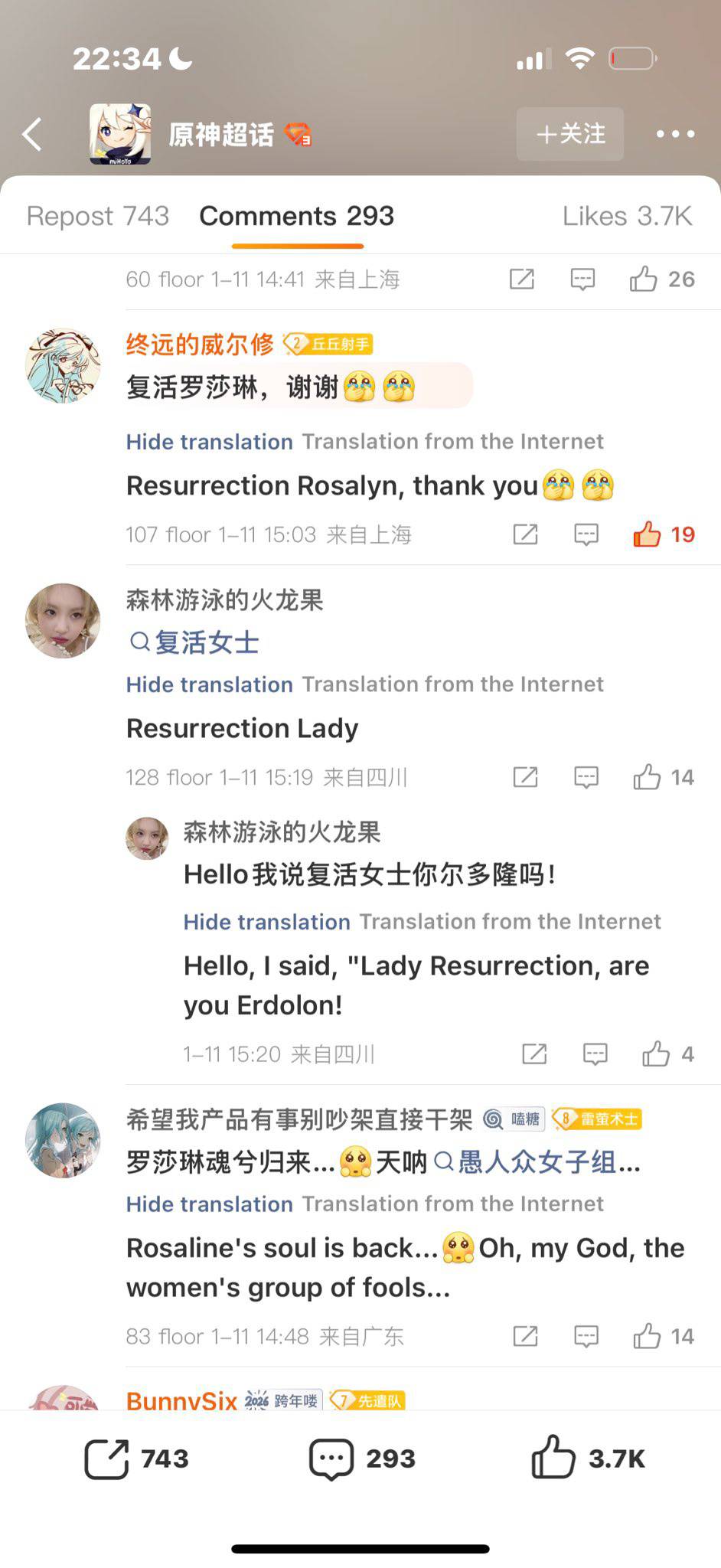Reply to the 107 floor comment

tap(586, 534)
